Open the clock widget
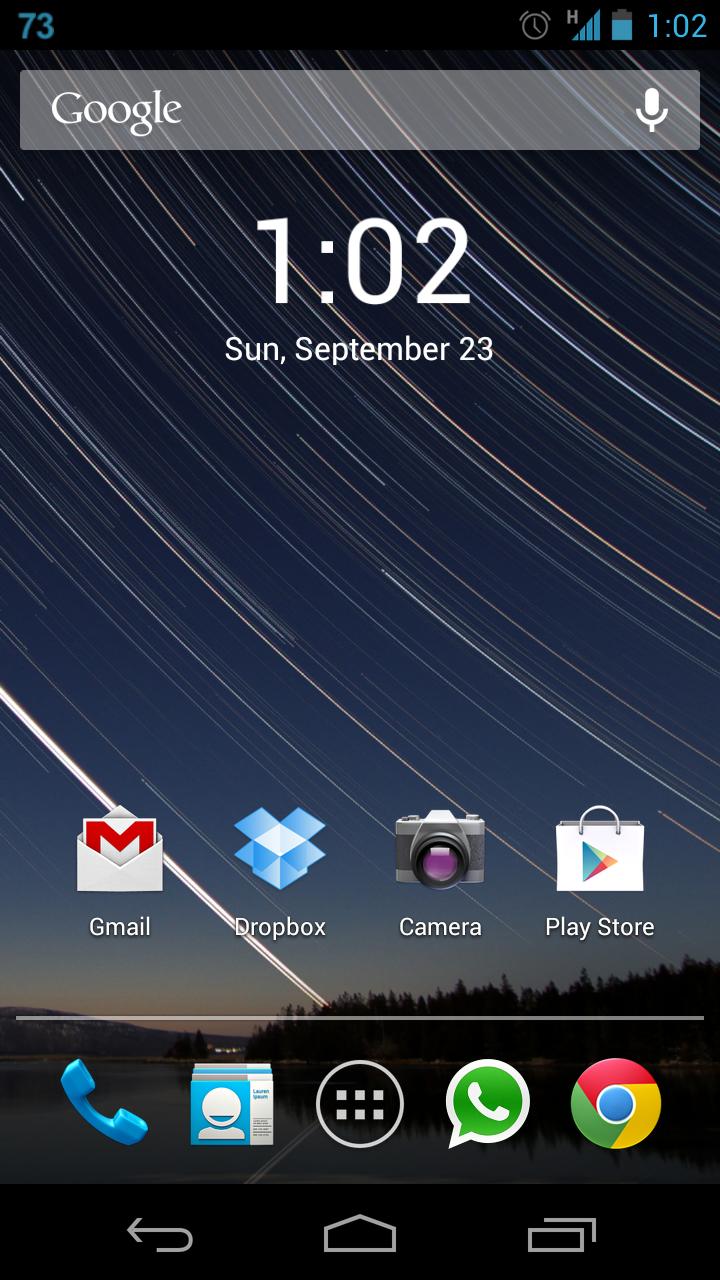This screenshot has width=720, height=1280. click(360, 262)
